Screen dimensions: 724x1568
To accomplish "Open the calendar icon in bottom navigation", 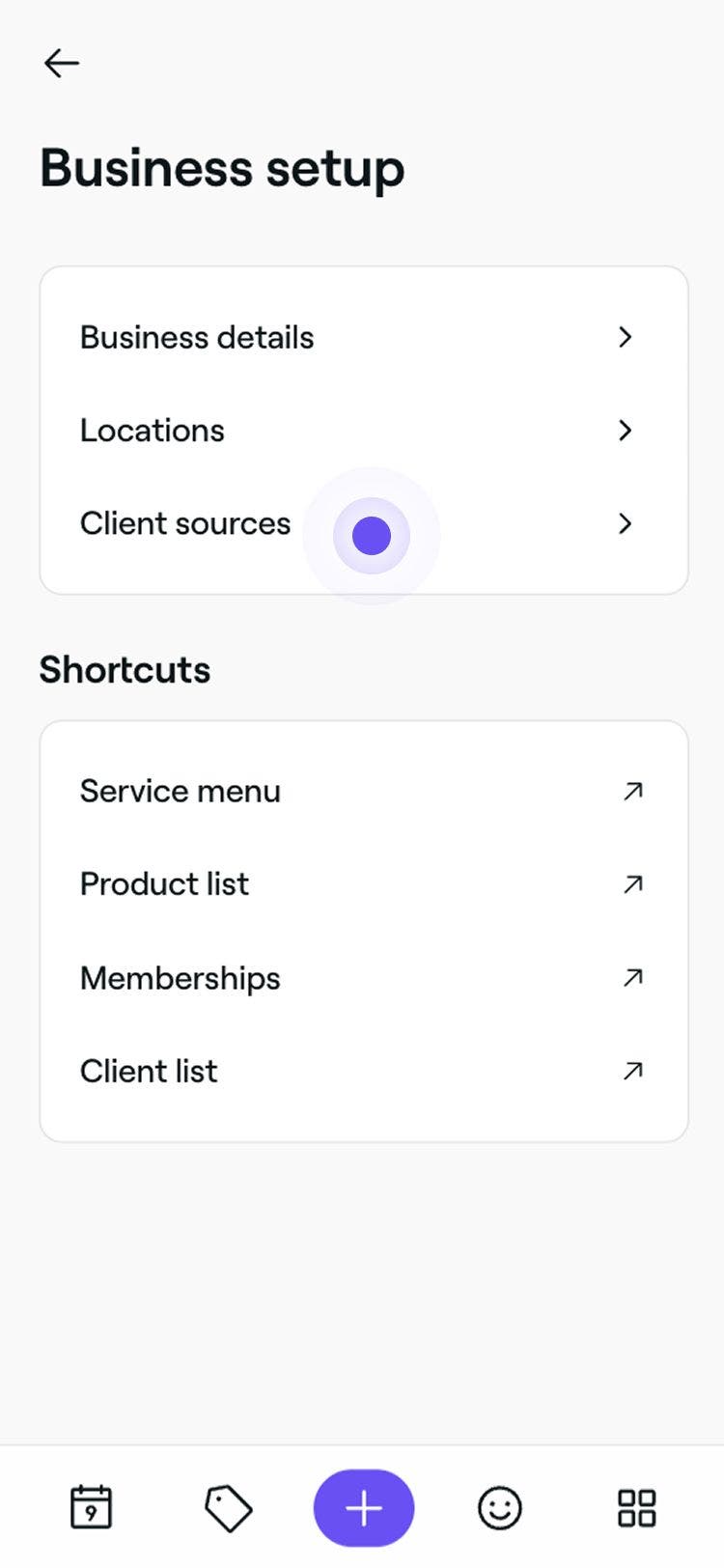I will coord(91,1507).
